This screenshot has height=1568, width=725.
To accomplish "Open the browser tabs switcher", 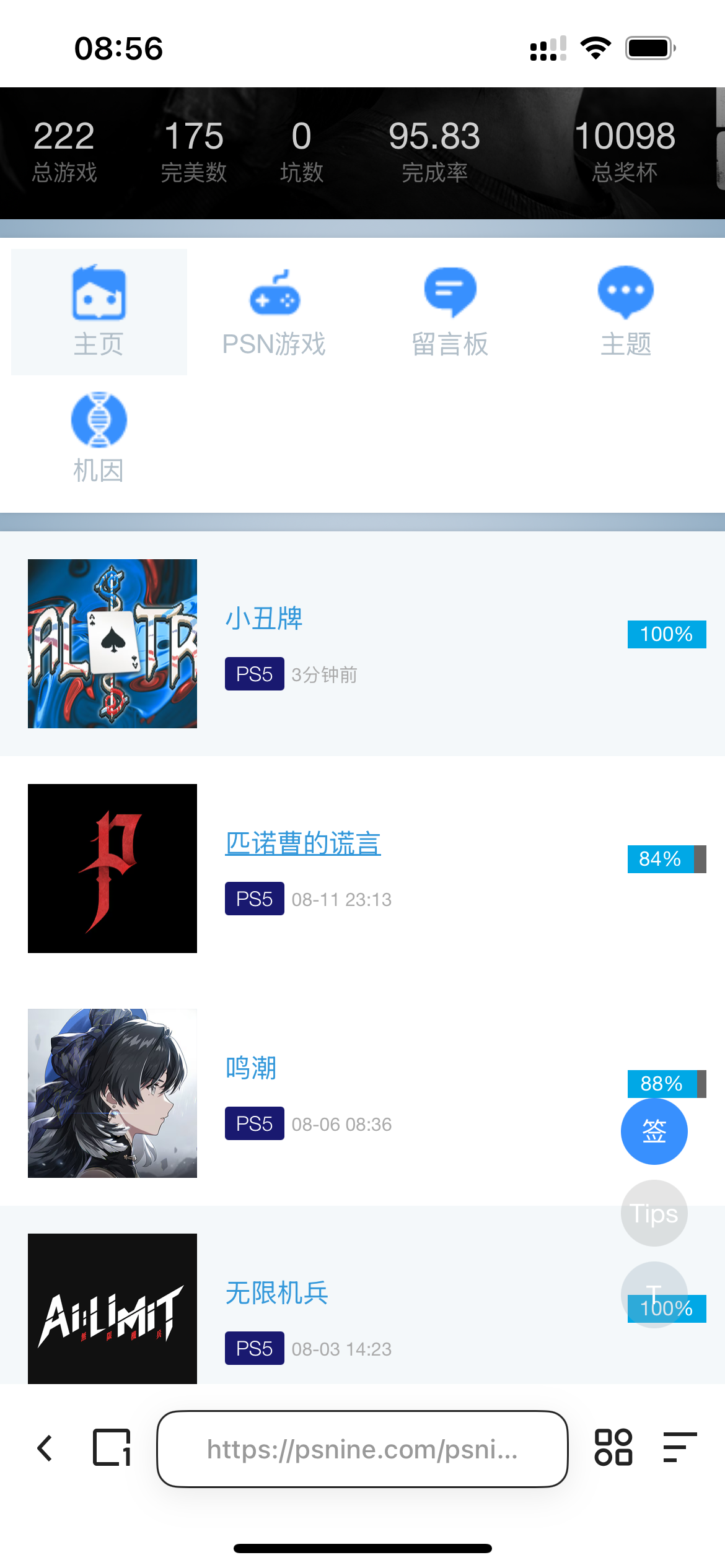I will tap(112, 1448).
